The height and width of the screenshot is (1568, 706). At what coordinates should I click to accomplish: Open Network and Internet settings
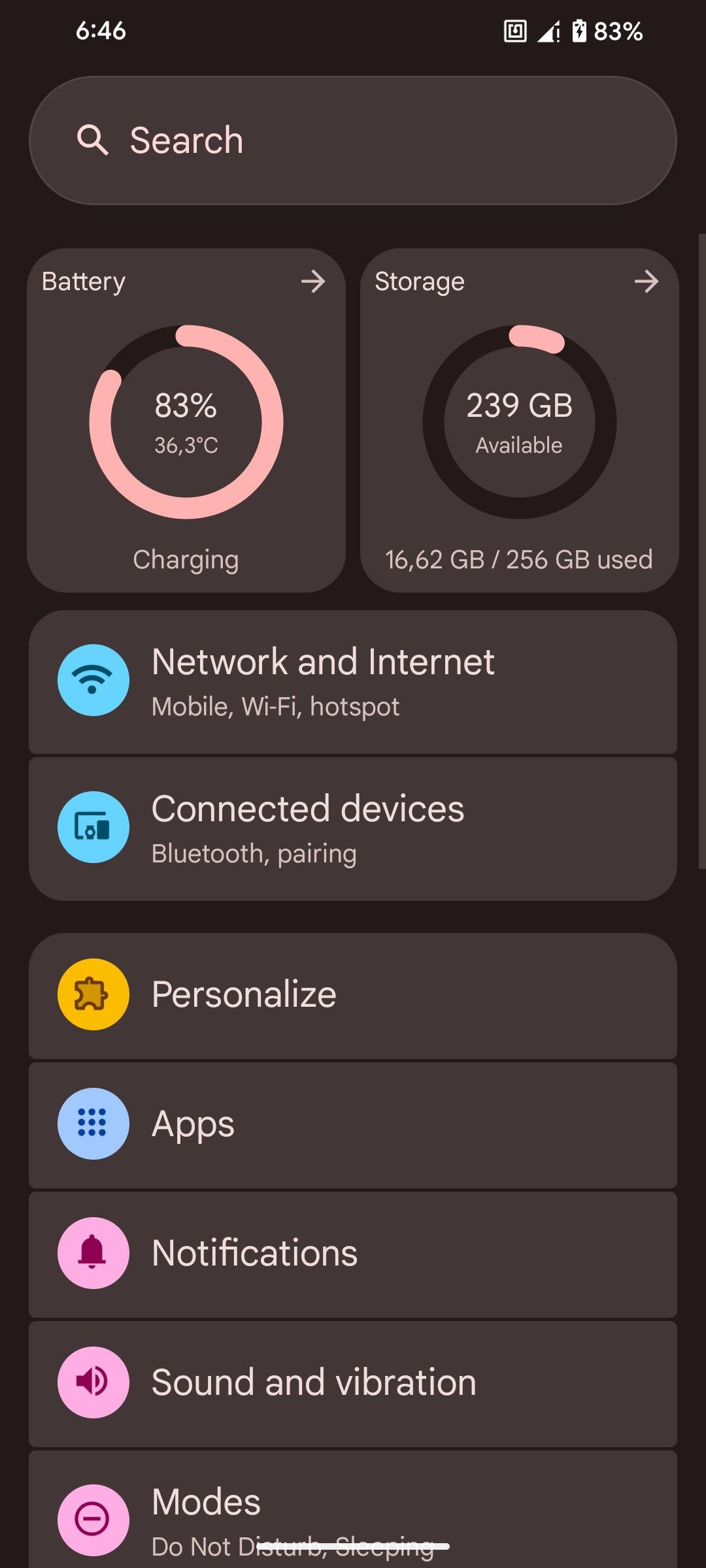tap(353, 682)
